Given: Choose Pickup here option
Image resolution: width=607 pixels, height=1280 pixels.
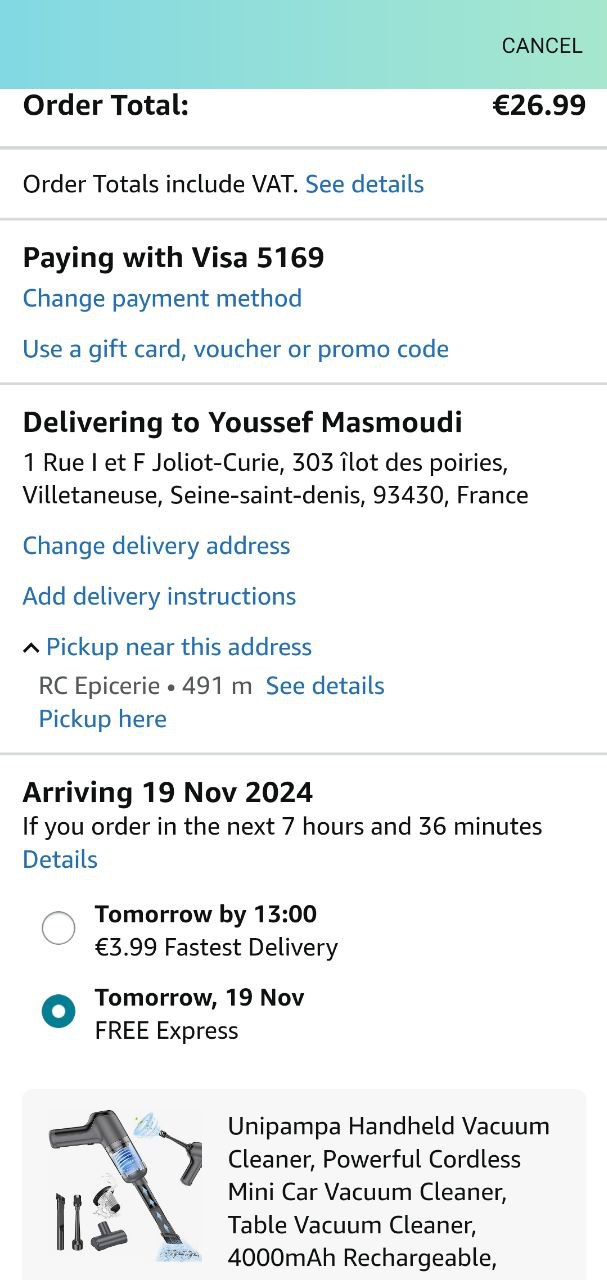Looking at the screenshot, I should [x=102, y=719].
